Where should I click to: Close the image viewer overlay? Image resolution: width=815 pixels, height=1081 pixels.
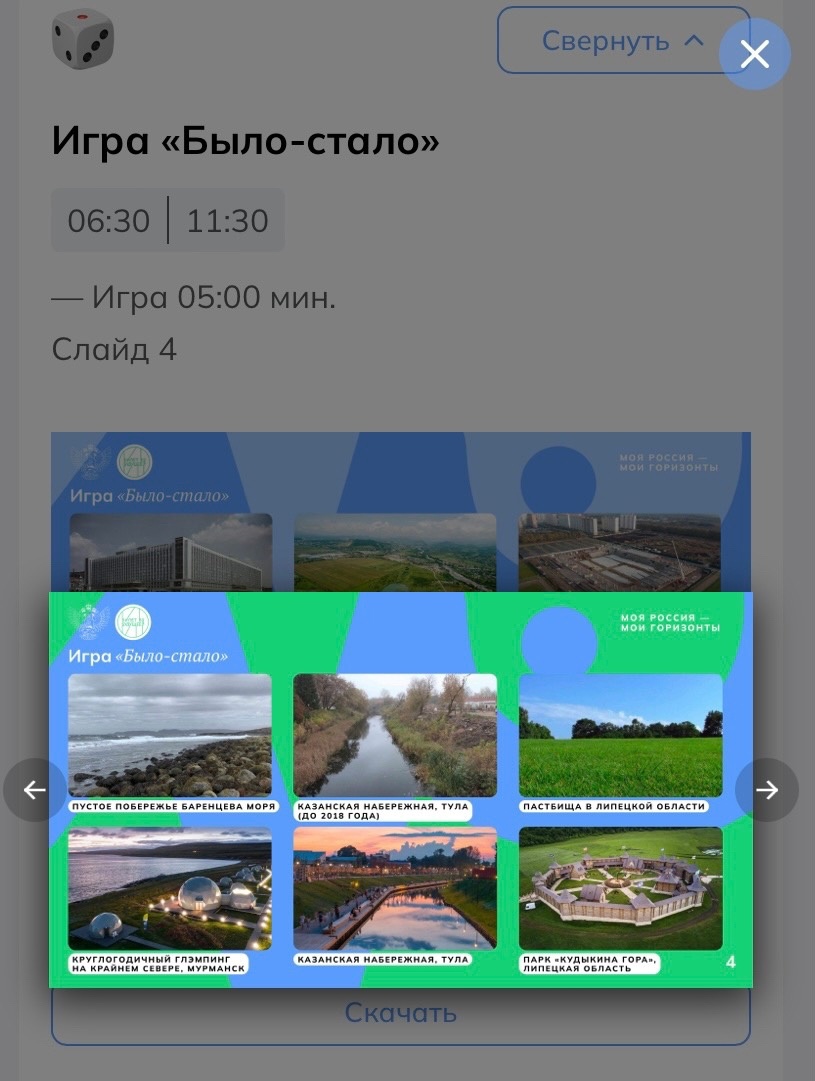754,54
